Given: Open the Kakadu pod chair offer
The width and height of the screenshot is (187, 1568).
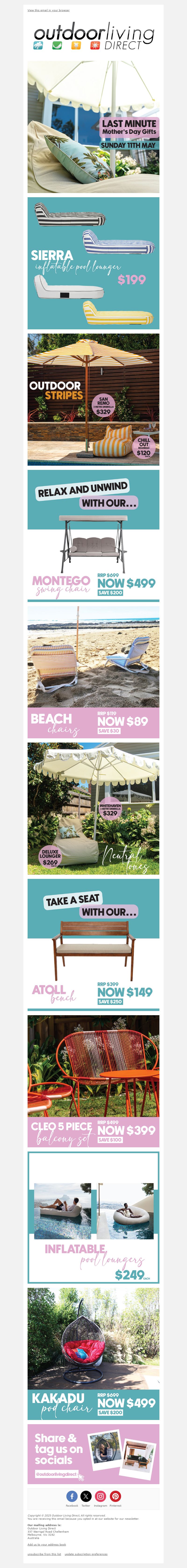Looking at the screenshot, I should [x=93, y=1354].
